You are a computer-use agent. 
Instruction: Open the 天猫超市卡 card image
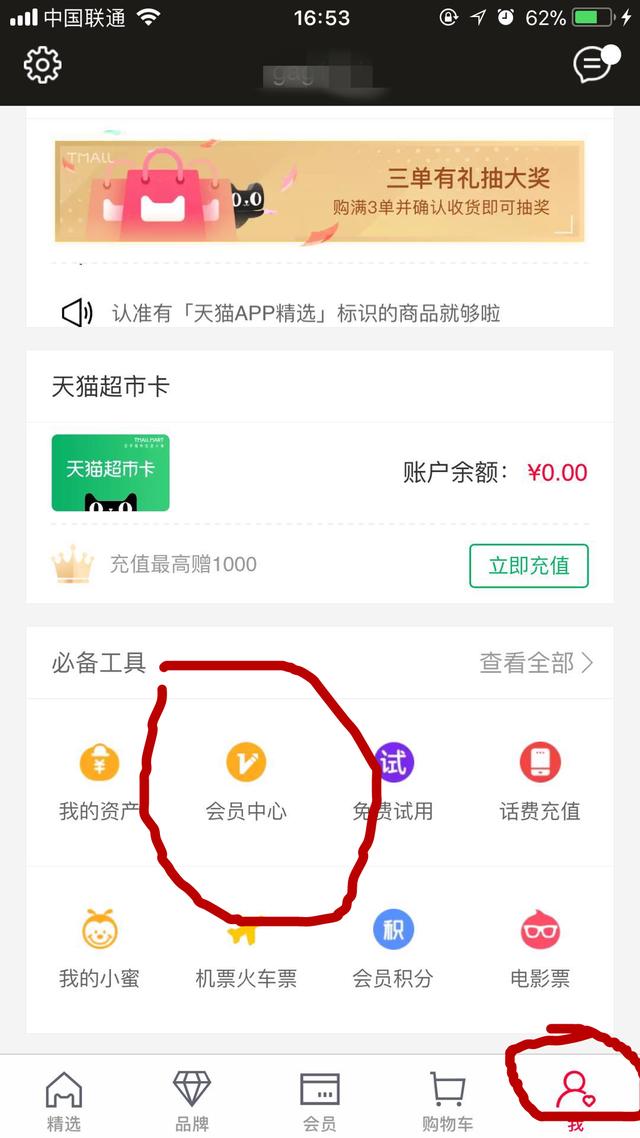110,473
